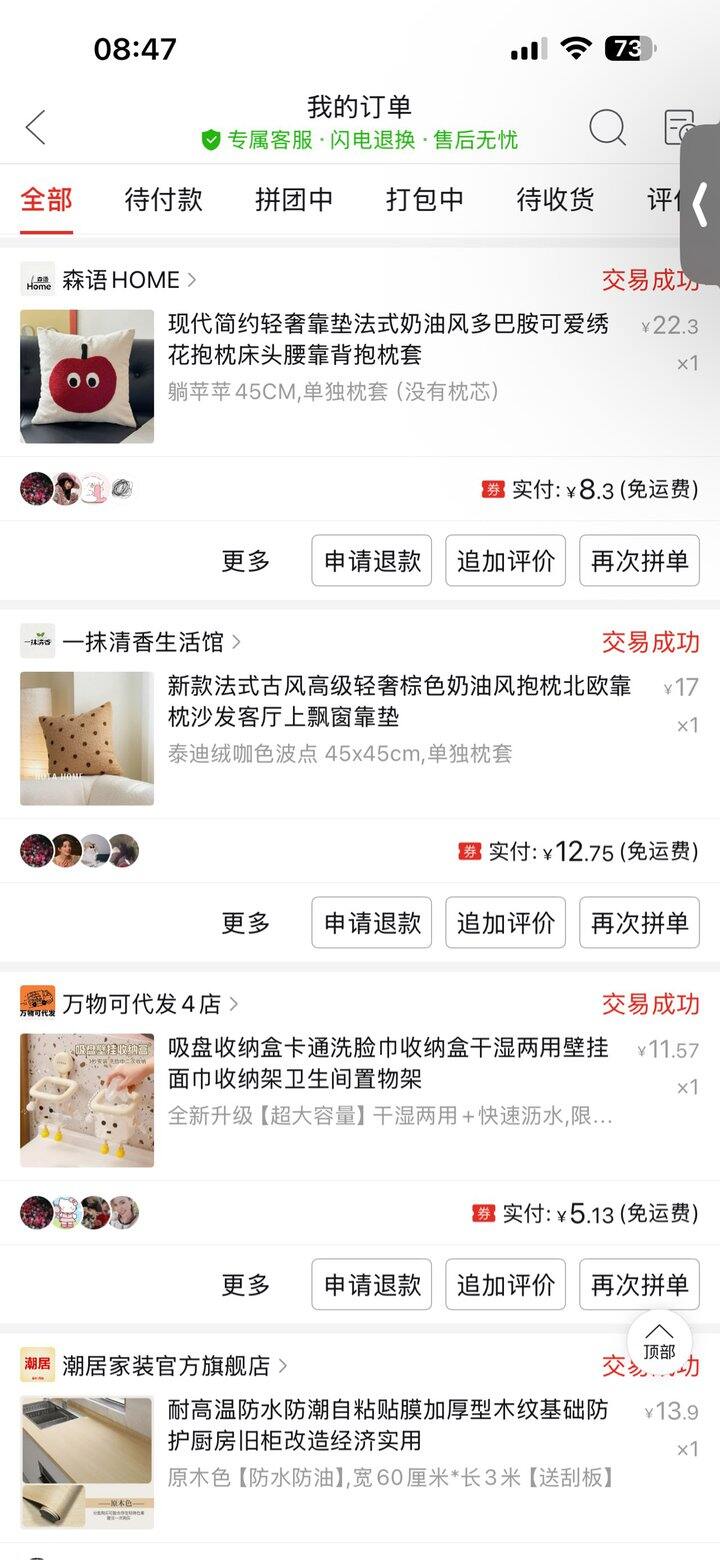The image size is (720, 1560).
Task: Tap 申请退款 for the 森语HOME order
Action: pos(372,561)
